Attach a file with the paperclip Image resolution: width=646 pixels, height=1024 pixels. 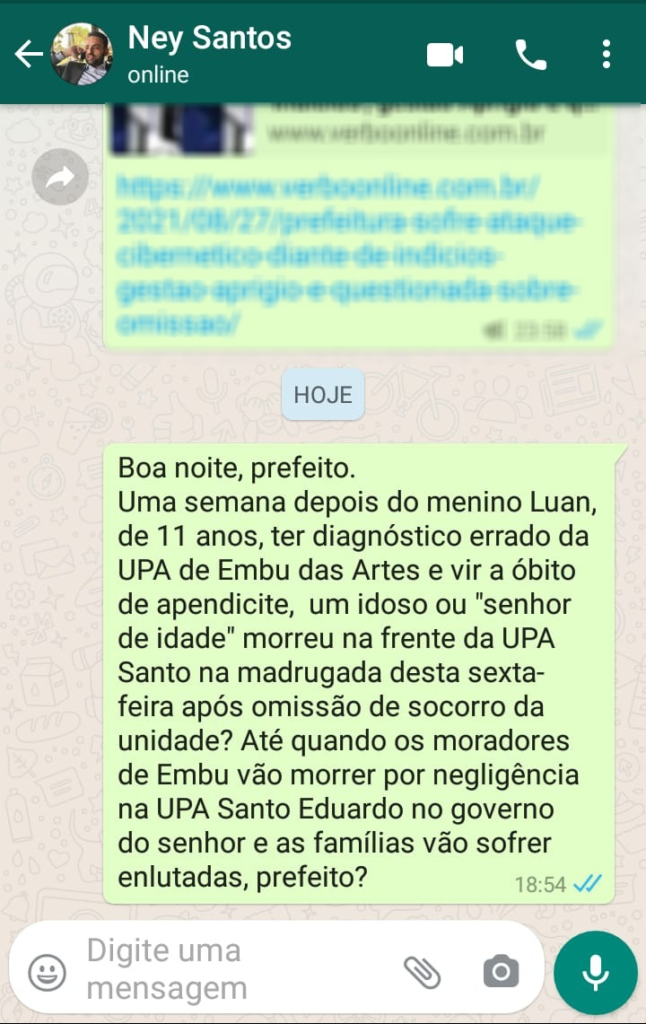click(x=422, y=970)
